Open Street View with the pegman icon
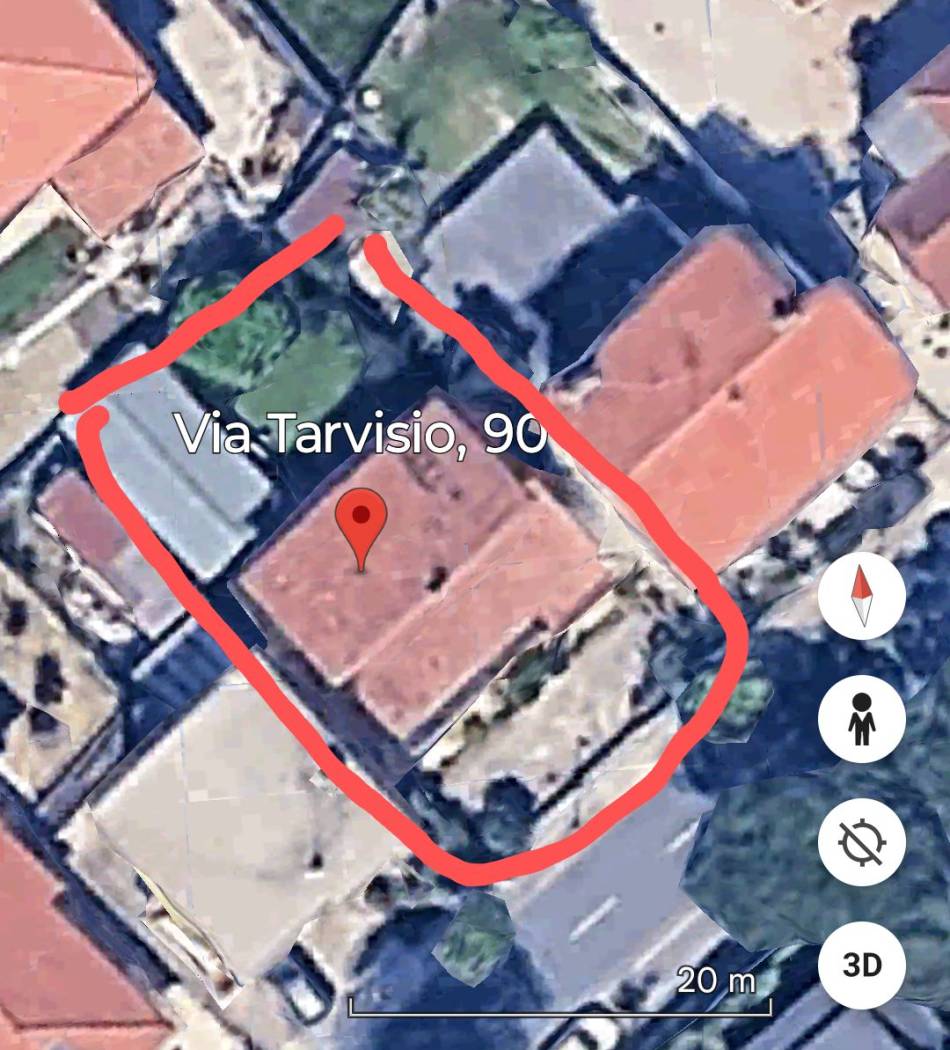The image size is (950, 1050). pos(861,720)
